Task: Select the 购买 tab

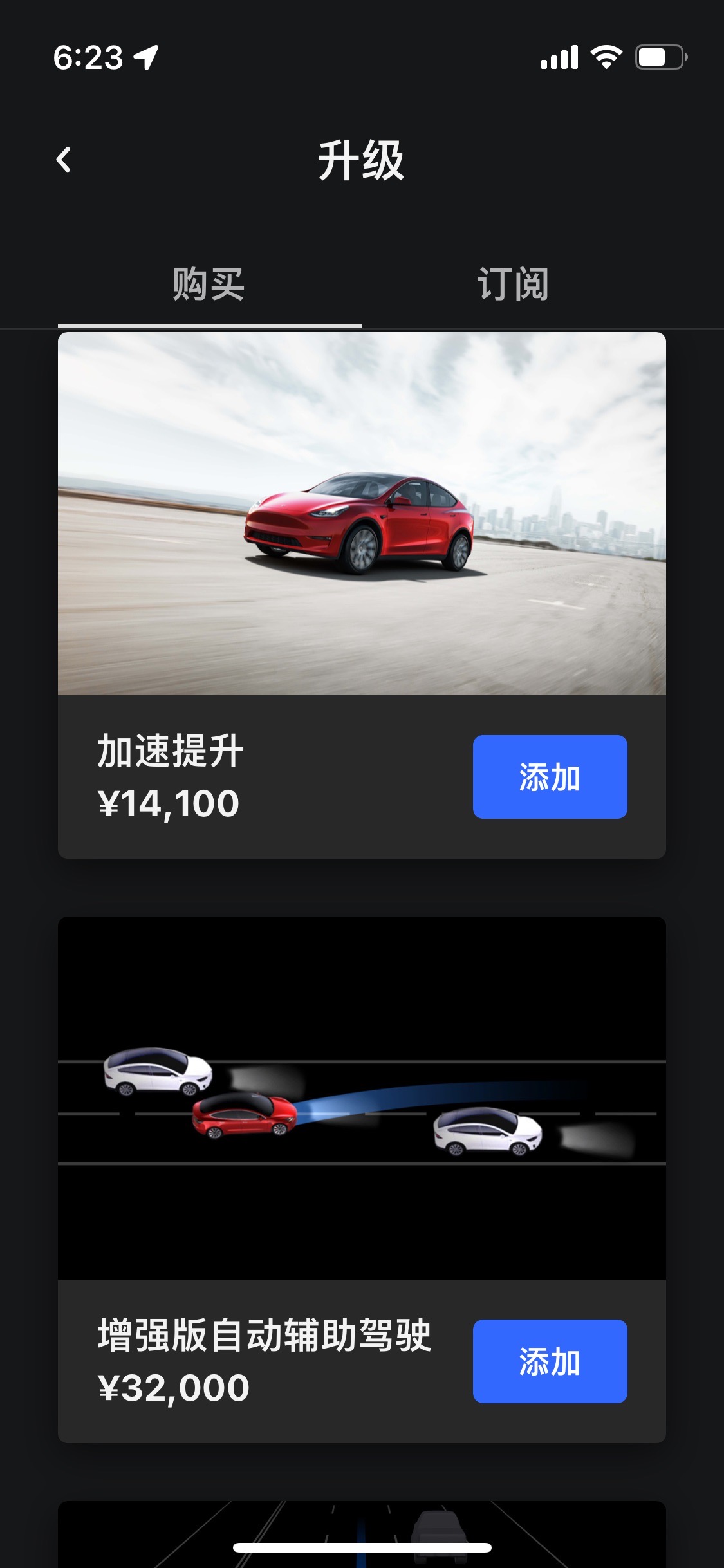Action: point(209,284)
